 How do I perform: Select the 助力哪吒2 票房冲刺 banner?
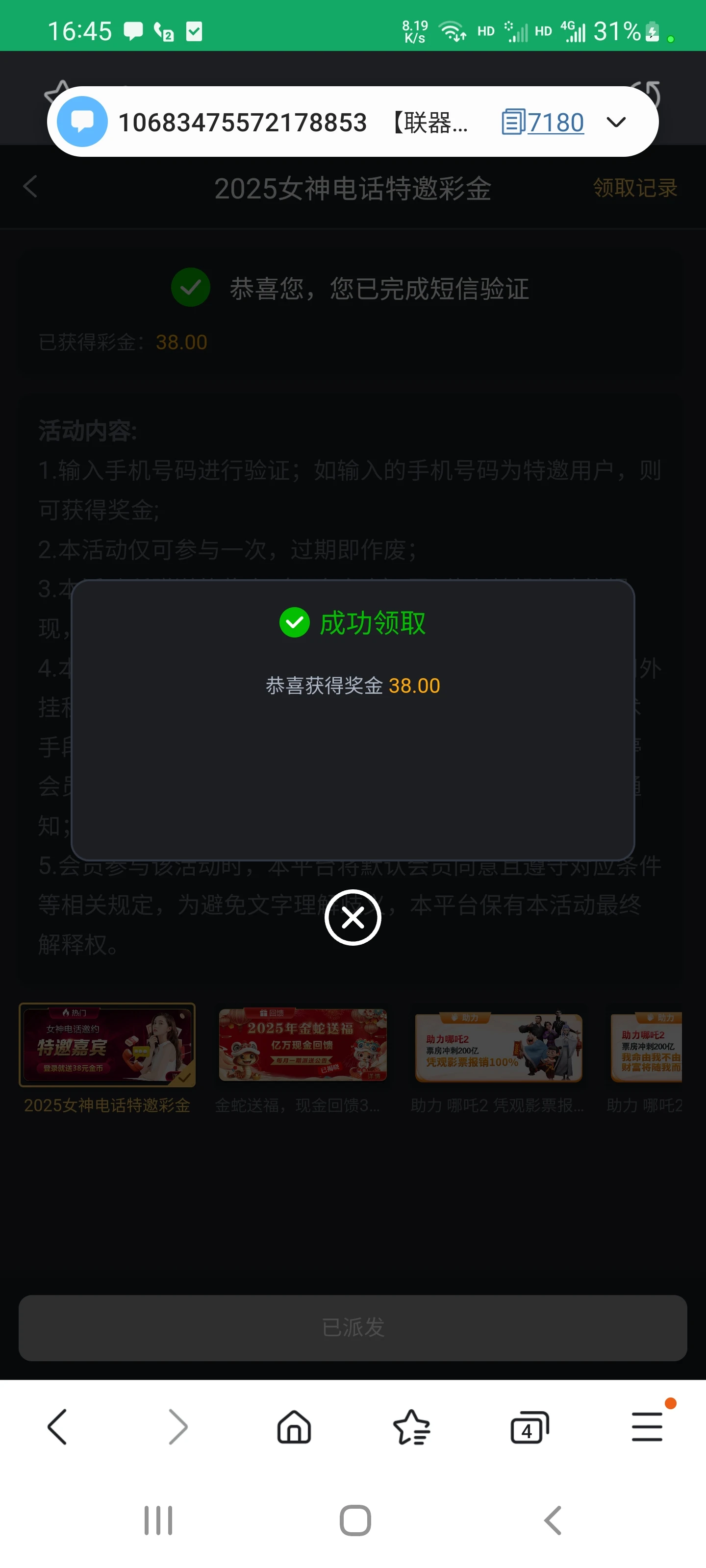pos(498,1045)
